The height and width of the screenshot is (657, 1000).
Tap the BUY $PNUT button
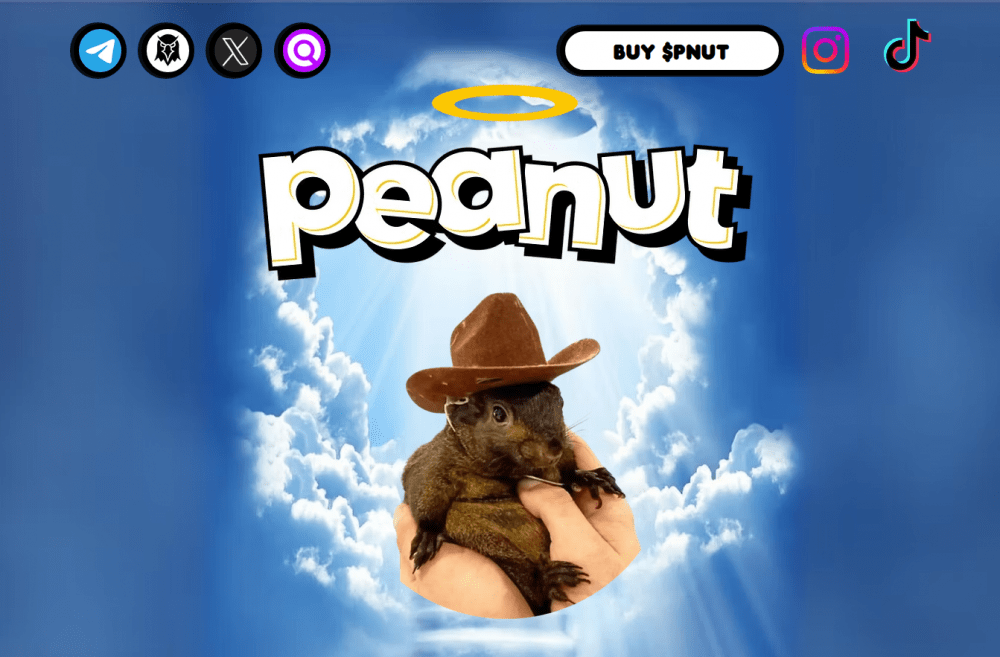pos(670,51)
